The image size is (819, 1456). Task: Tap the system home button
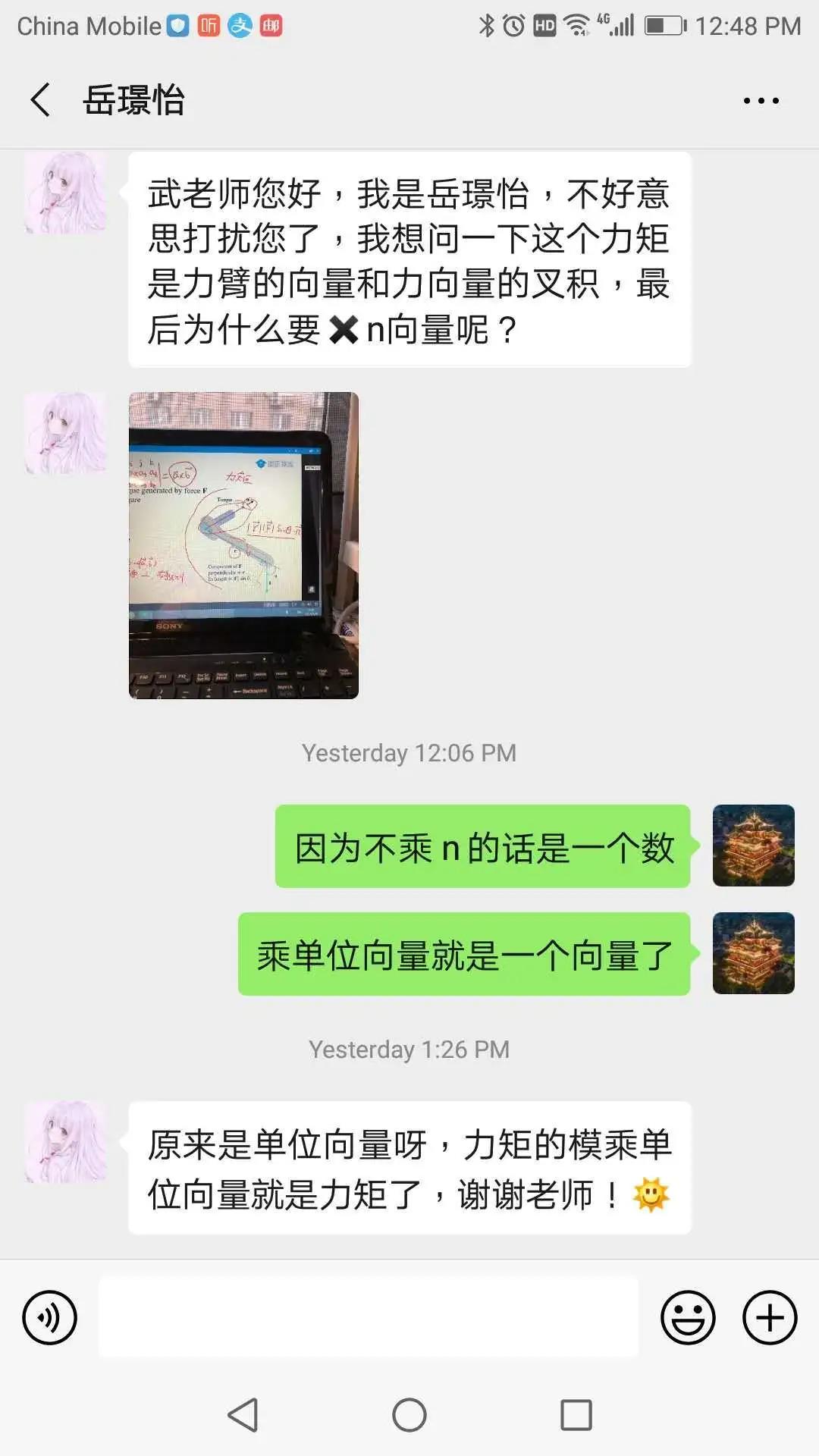[x=409, y=1415]
